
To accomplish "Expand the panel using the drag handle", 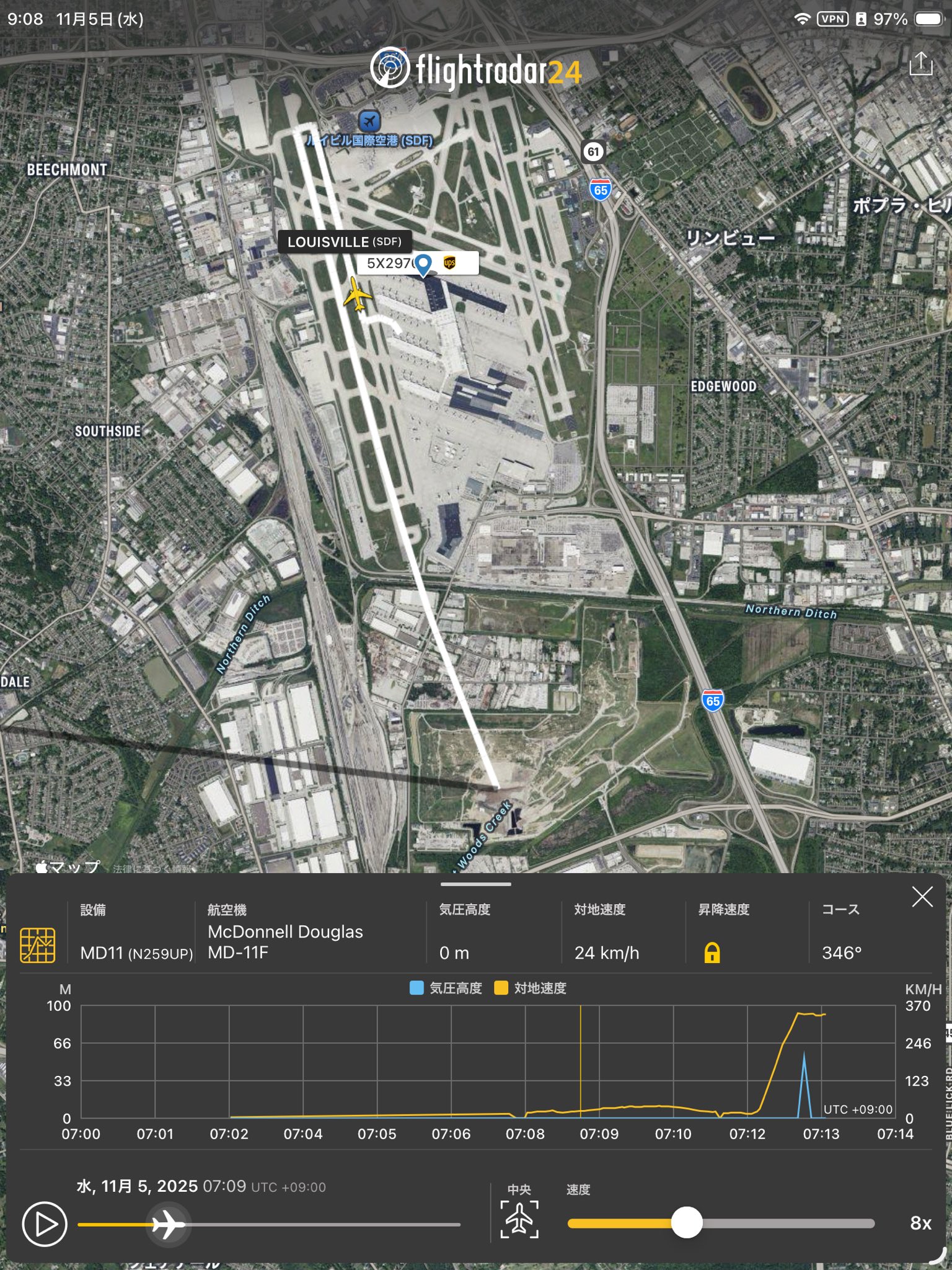I will [x=476, y=884].
